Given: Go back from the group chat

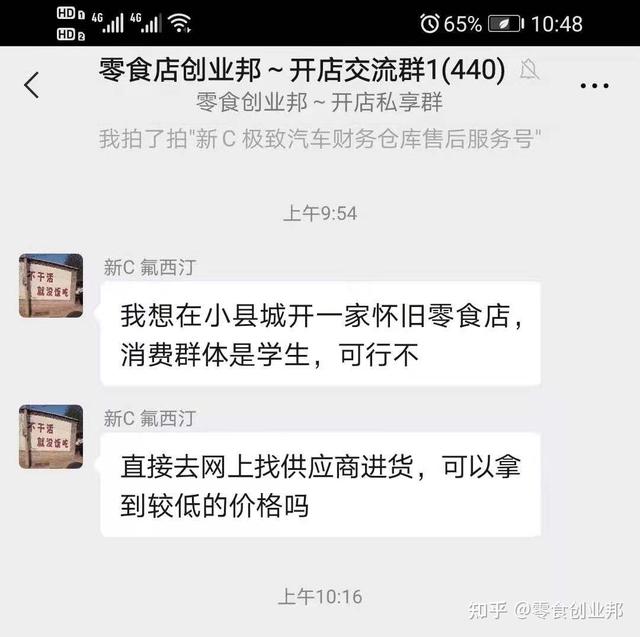Looking at the screenshot, I should click(x=32, y=85).
